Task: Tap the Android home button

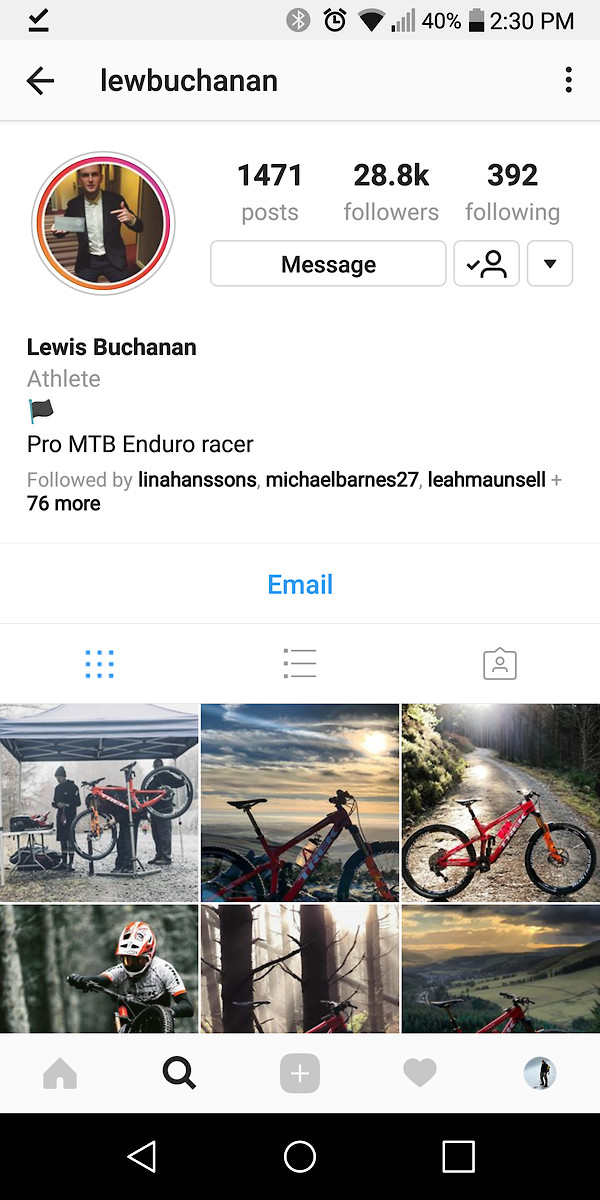Action: (300, 1157)
